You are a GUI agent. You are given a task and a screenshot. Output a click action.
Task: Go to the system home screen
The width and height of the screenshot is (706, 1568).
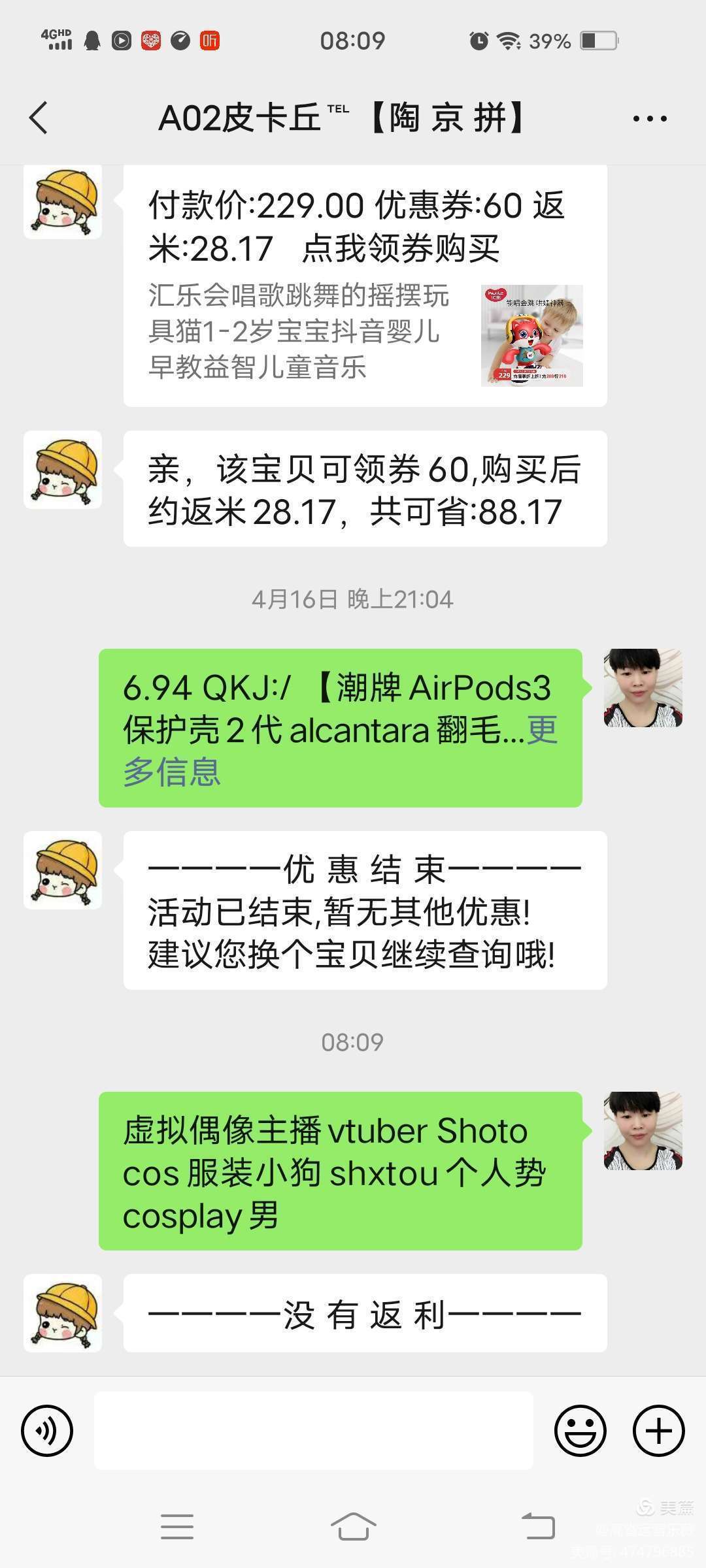click(353, 1527)
